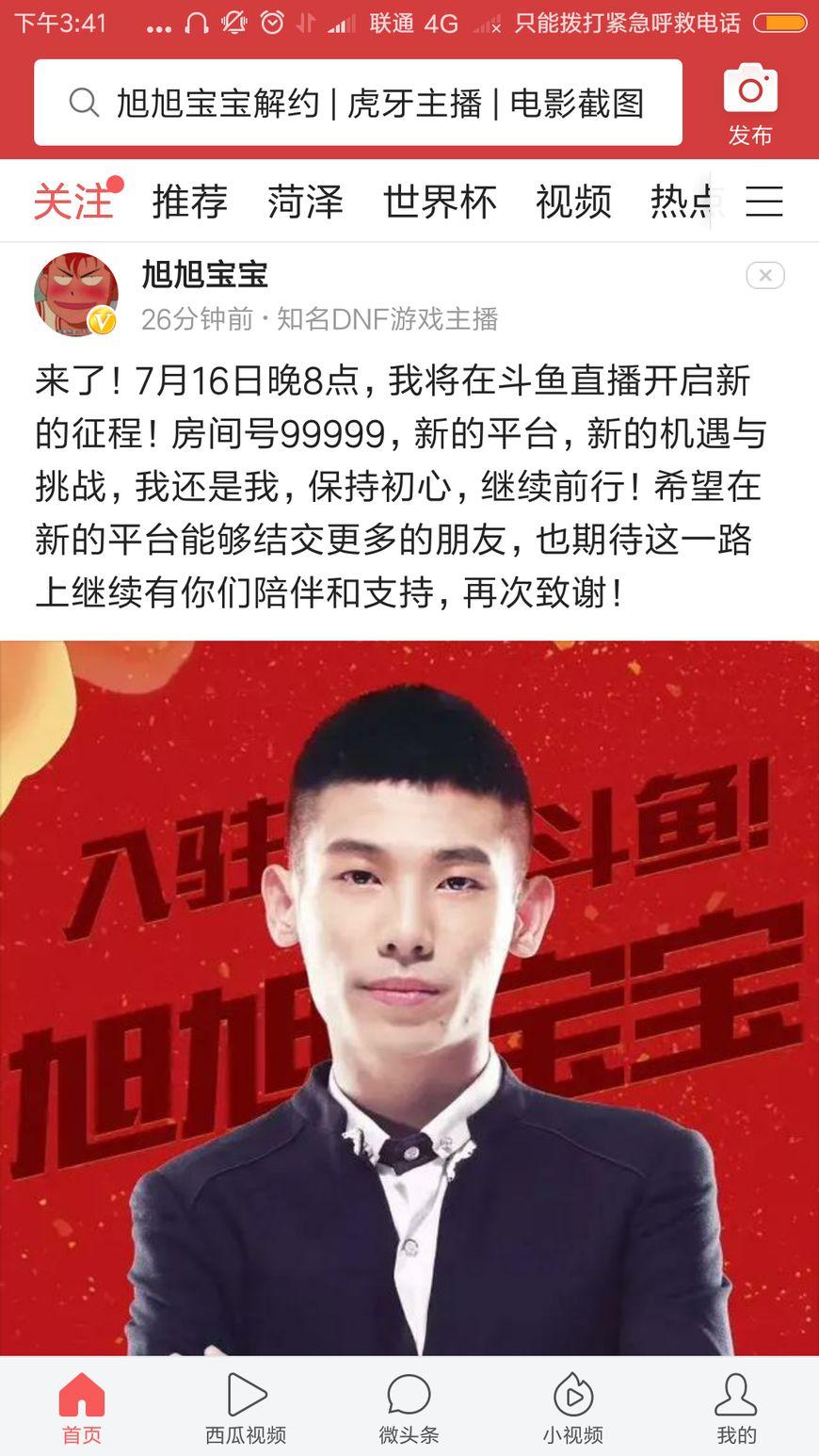Dismiss the 旭旭宝宝 post
Screen dimensions: 819x1456
tap(765, 275)
